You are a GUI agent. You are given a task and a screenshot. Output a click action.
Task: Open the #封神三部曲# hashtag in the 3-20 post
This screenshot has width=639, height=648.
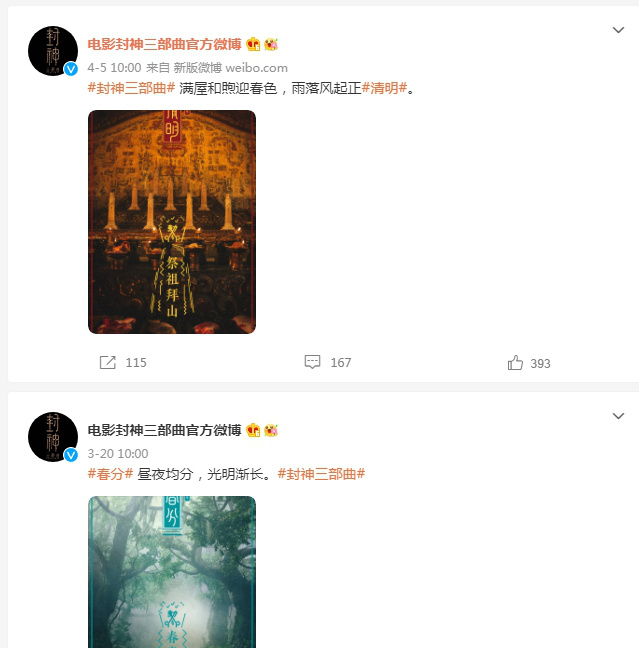[x=320, y=474]
